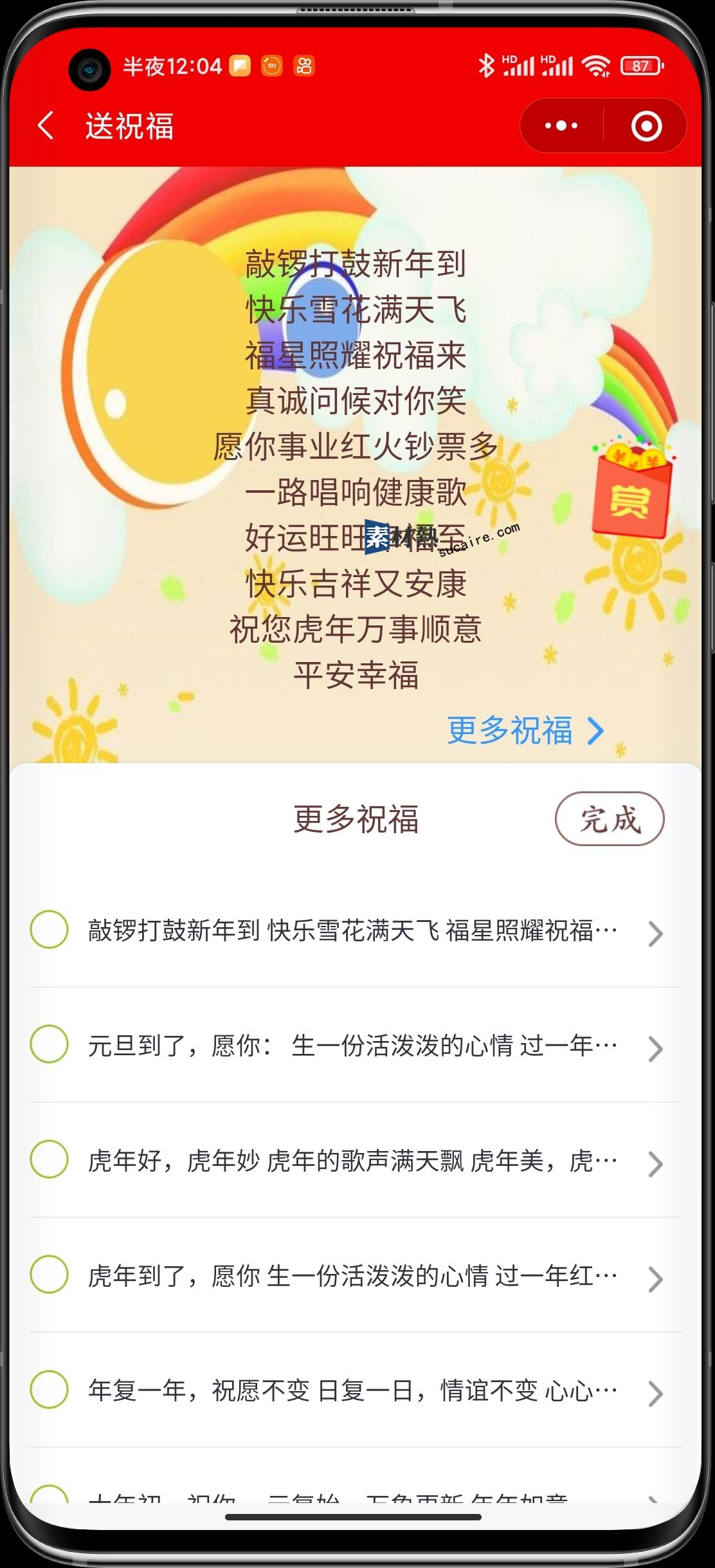Select radio for 敲锣打鼓新年到 blessing

(49, 930)
